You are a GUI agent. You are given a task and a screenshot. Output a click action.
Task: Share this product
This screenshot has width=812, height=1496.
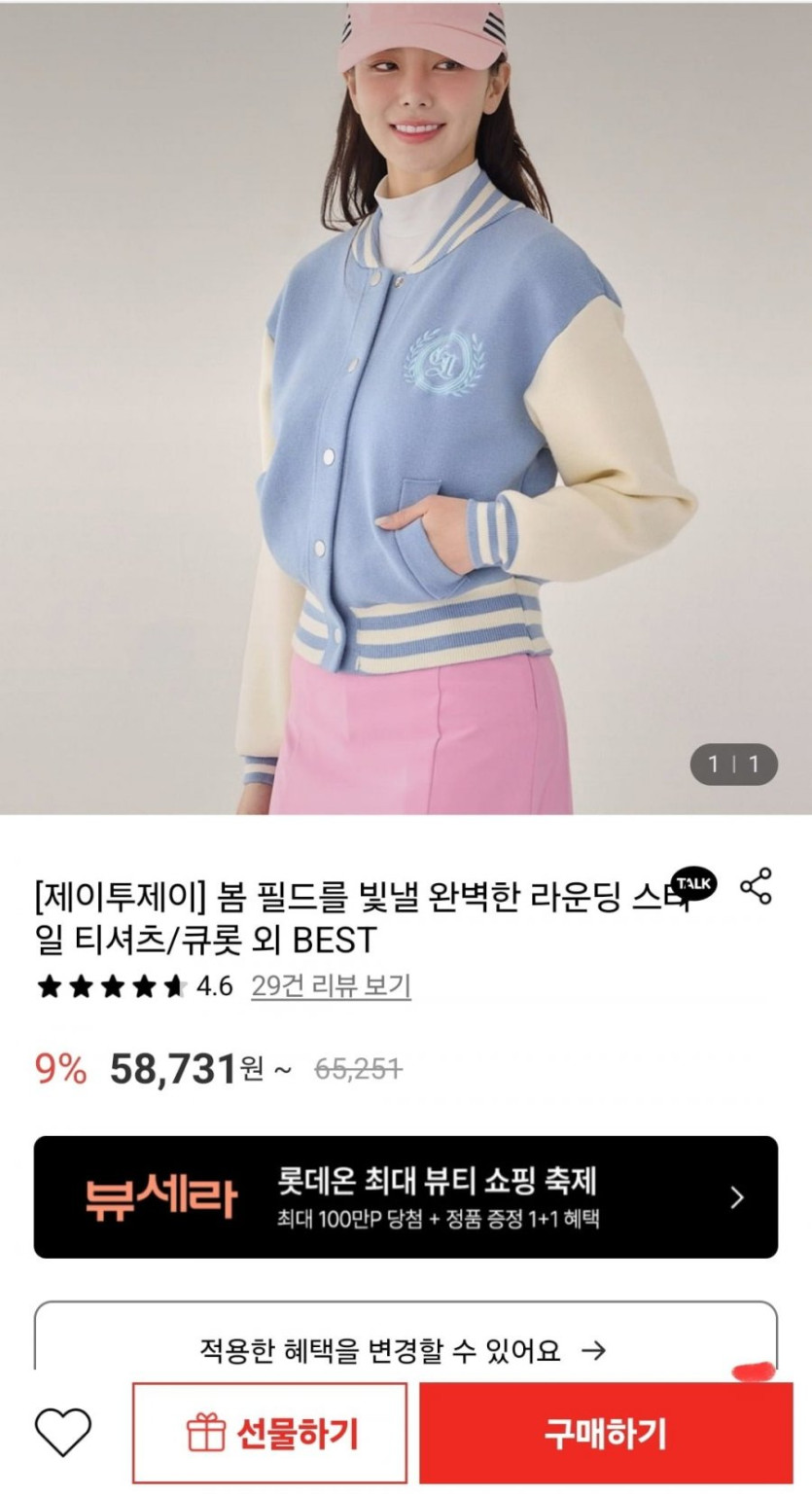tap(756, 887)
